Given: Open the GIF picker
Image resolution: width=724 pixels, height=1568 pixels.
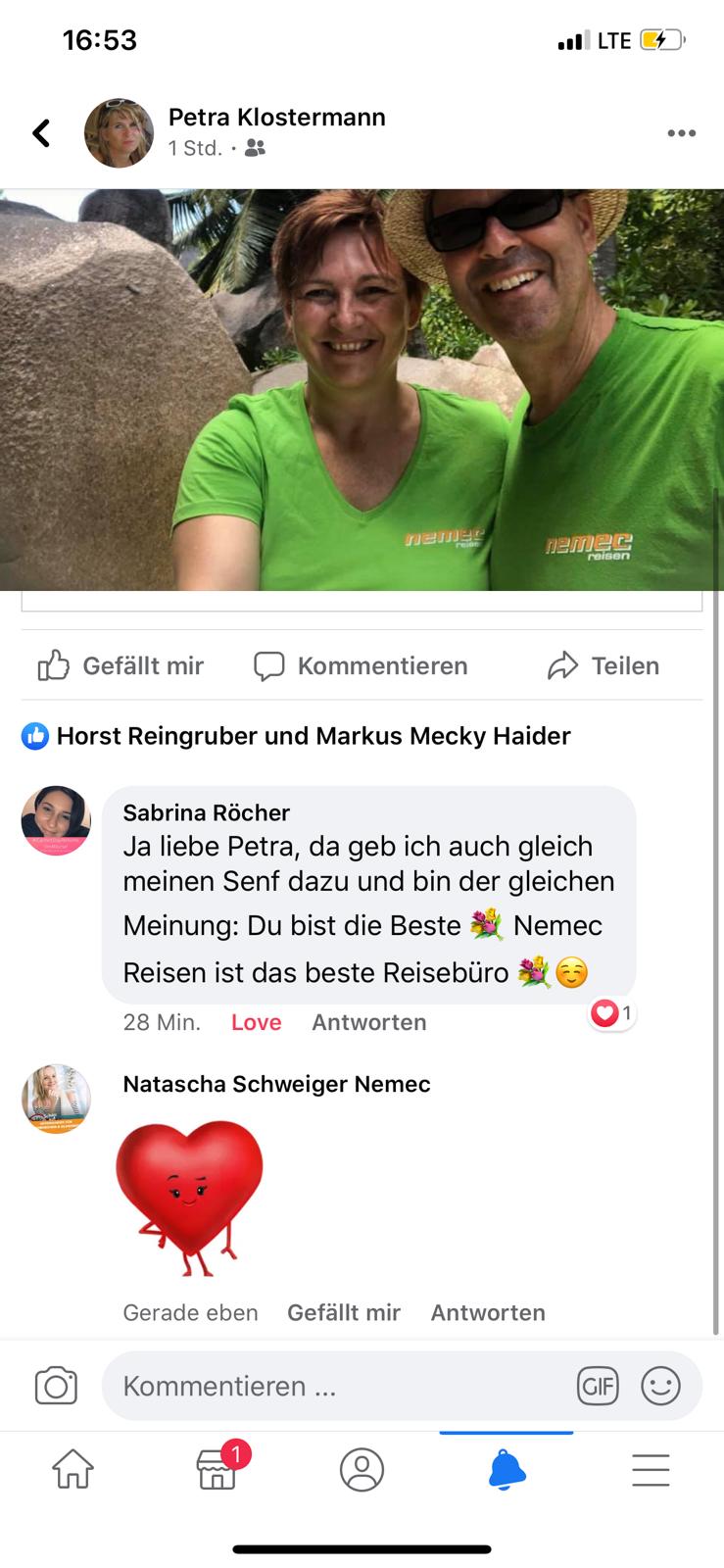Looking at the screenshot, I should tap(598, 1386).
